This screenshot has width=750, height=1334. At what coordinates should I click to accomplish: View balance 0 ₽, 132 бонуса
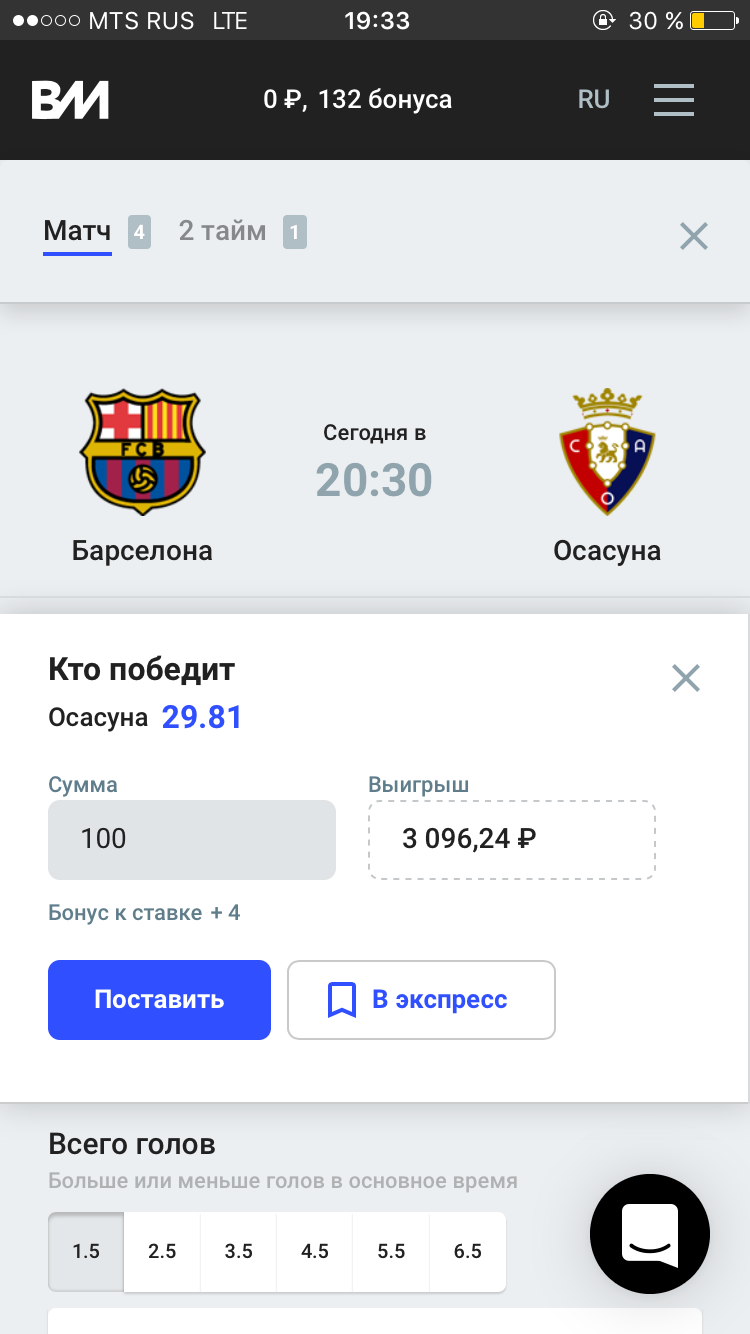point(358,100)
